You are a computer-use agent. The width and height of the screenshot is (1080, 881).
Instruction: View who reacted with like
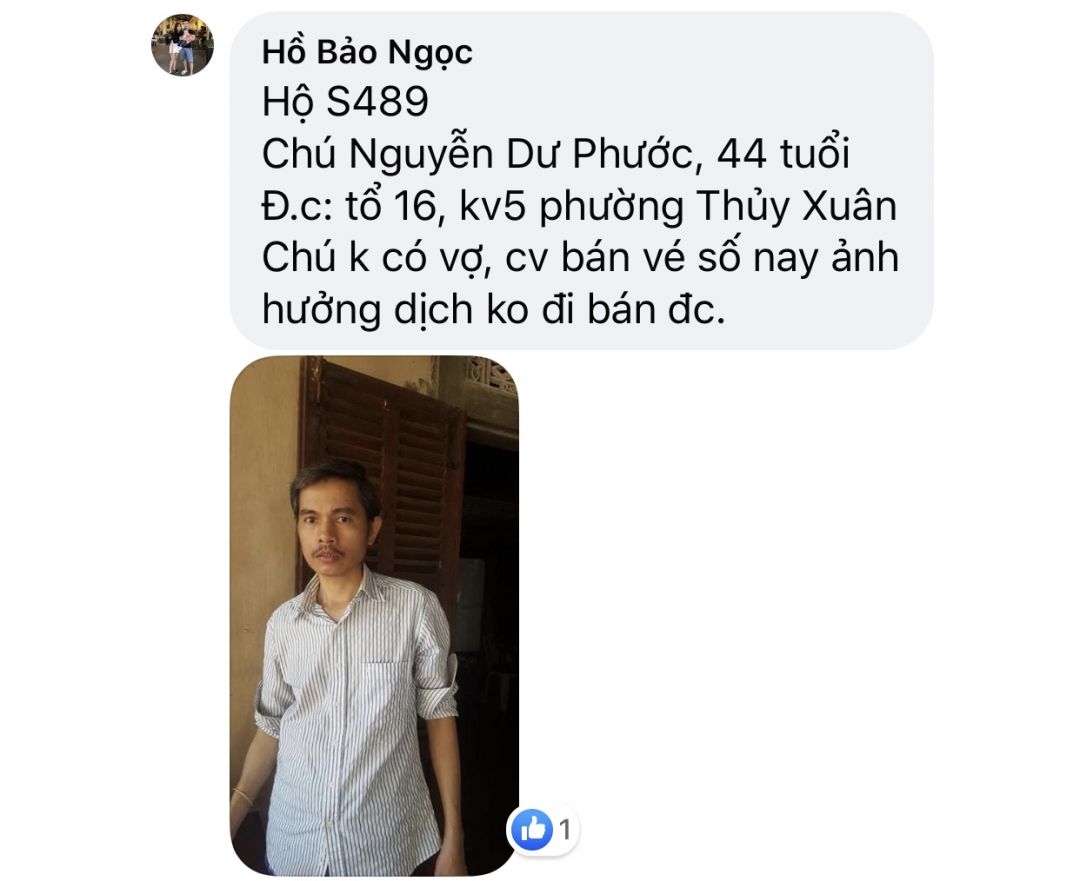[543, 828]
